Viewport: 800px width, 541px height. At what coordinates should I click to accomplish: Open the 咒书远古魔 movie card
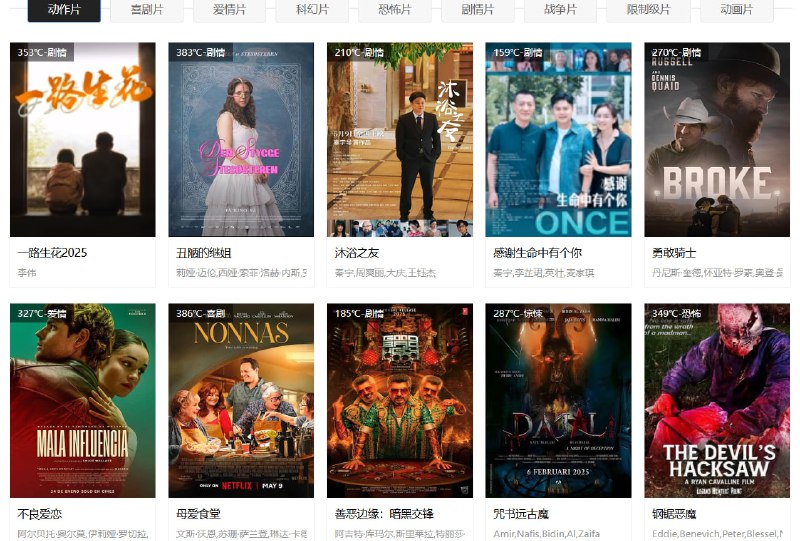[x=558, y=400]
